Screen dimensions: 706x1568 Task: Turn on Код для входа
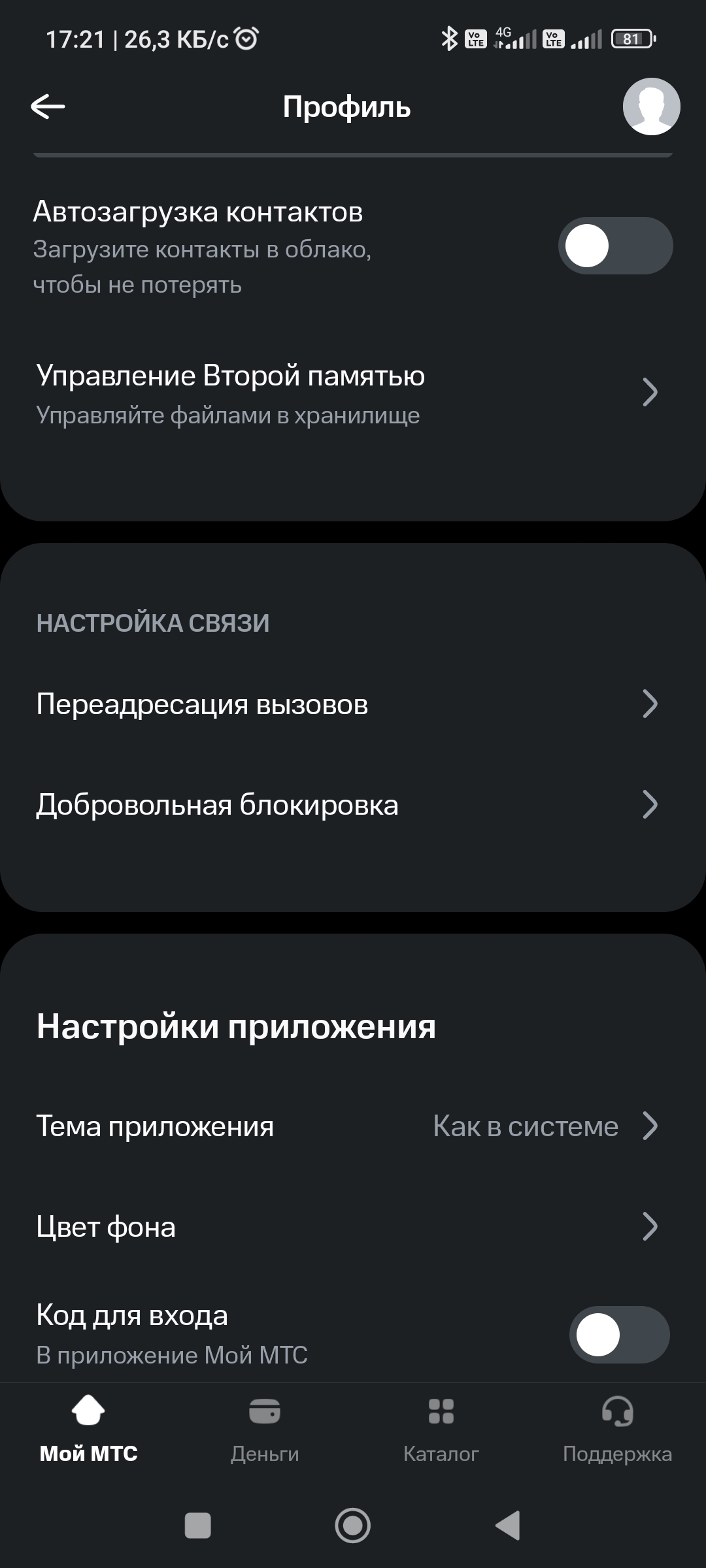tap(618, 1334)
